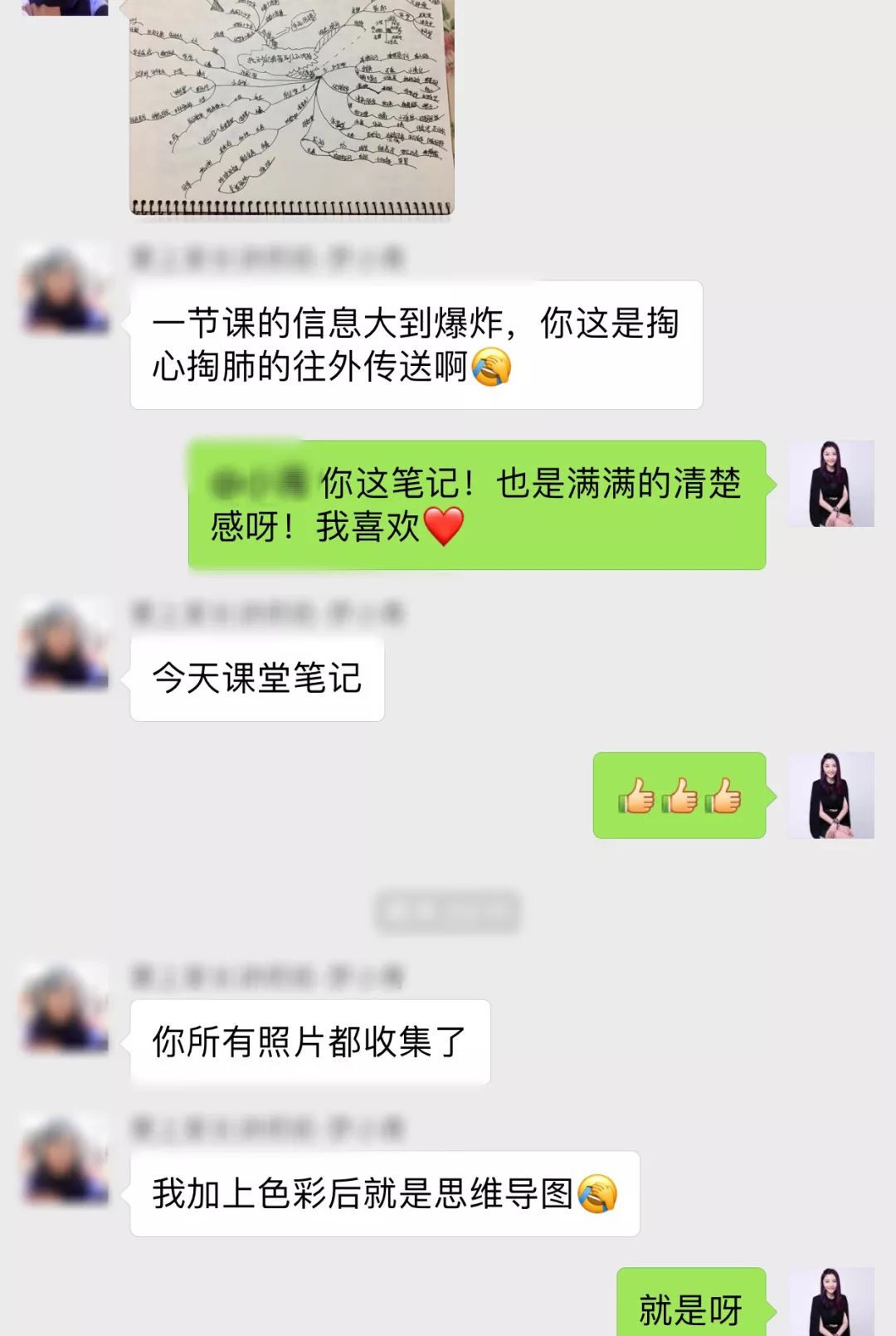Screen dimensions: 896x1336
Task: Tap the avatar beside "你所有照片都收集了"
Action: 65,1007
